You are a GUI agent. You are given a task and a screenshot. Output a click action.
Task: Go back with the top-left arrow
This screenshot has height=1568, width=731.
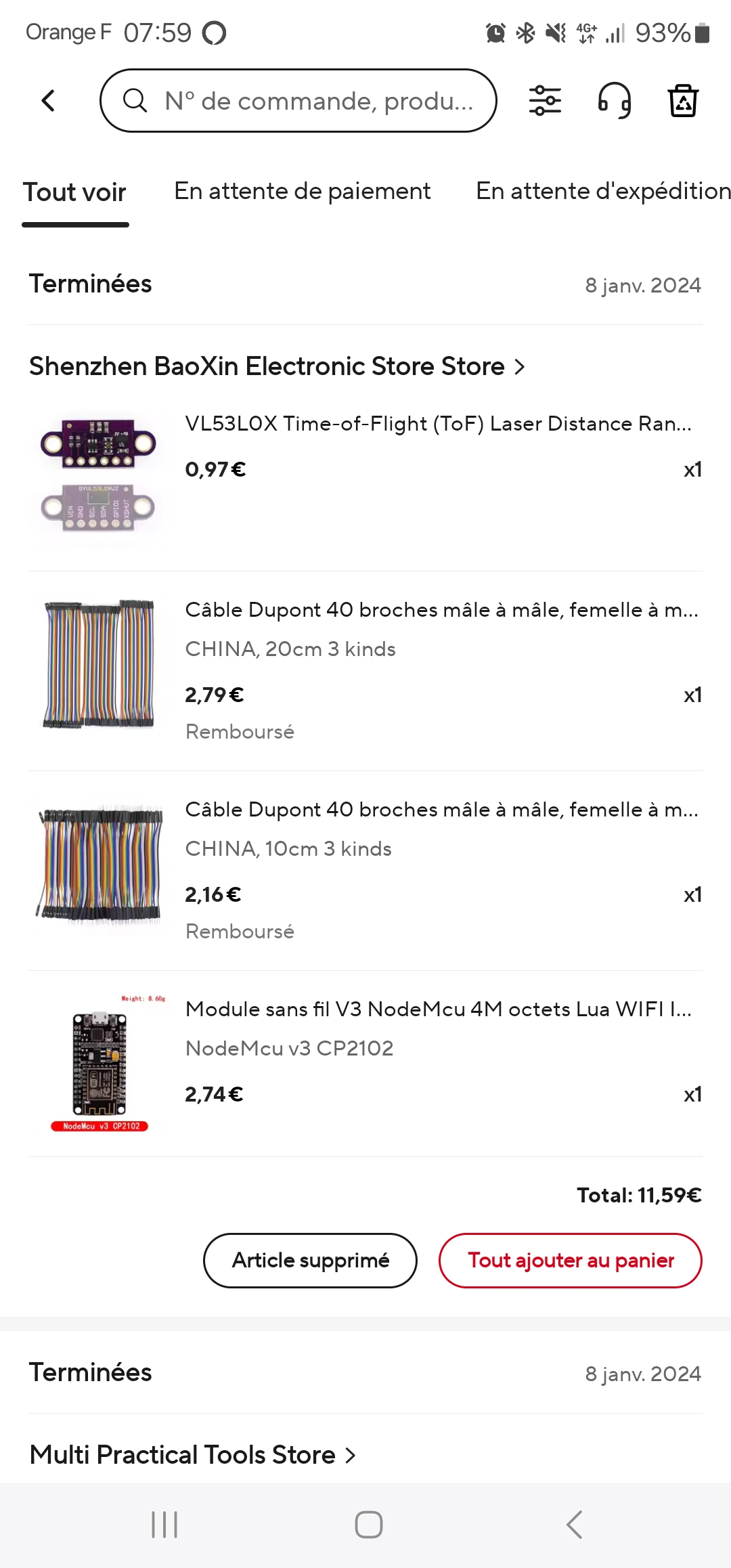pos(48,101)
